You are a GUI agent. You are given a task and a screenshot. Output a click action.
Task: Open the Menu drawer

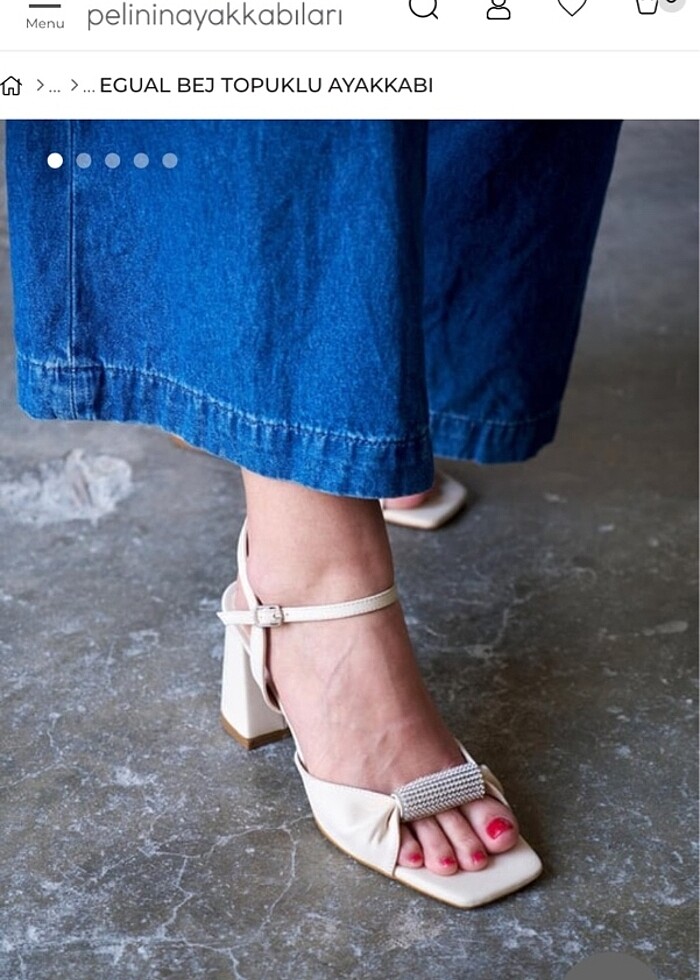tap(44, 14)
